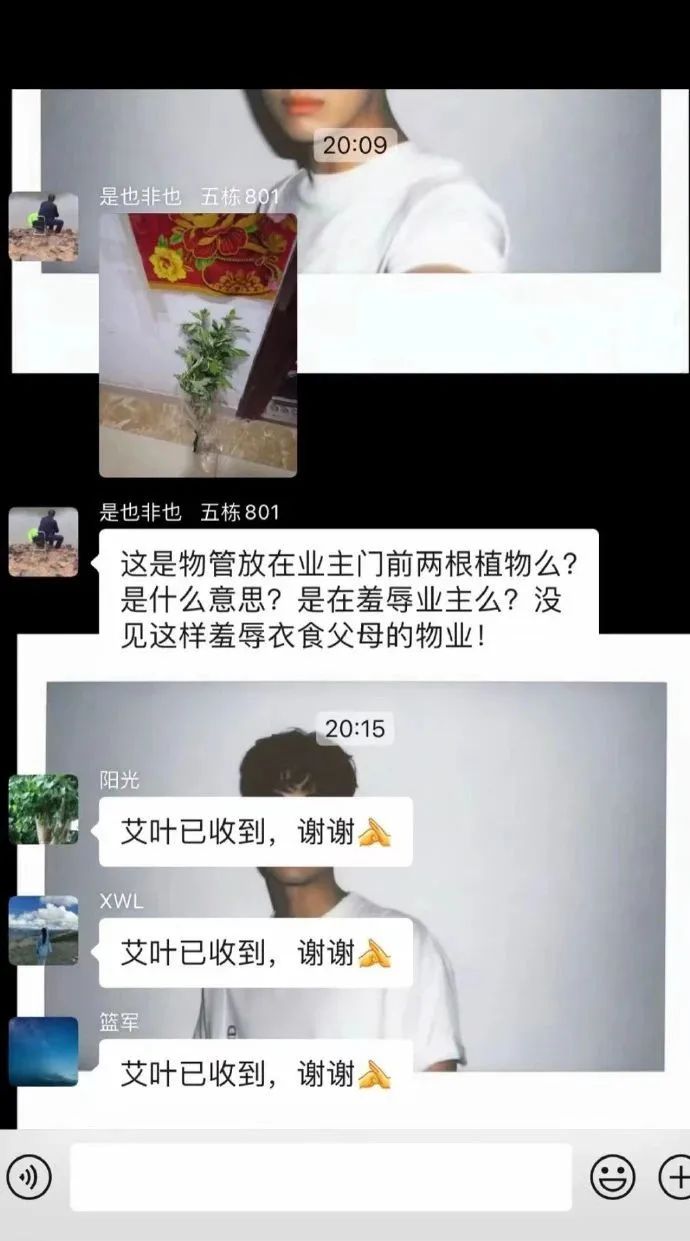
Task: Tap the message text field
Action: pyautogui.click(x=320, y=1177)
